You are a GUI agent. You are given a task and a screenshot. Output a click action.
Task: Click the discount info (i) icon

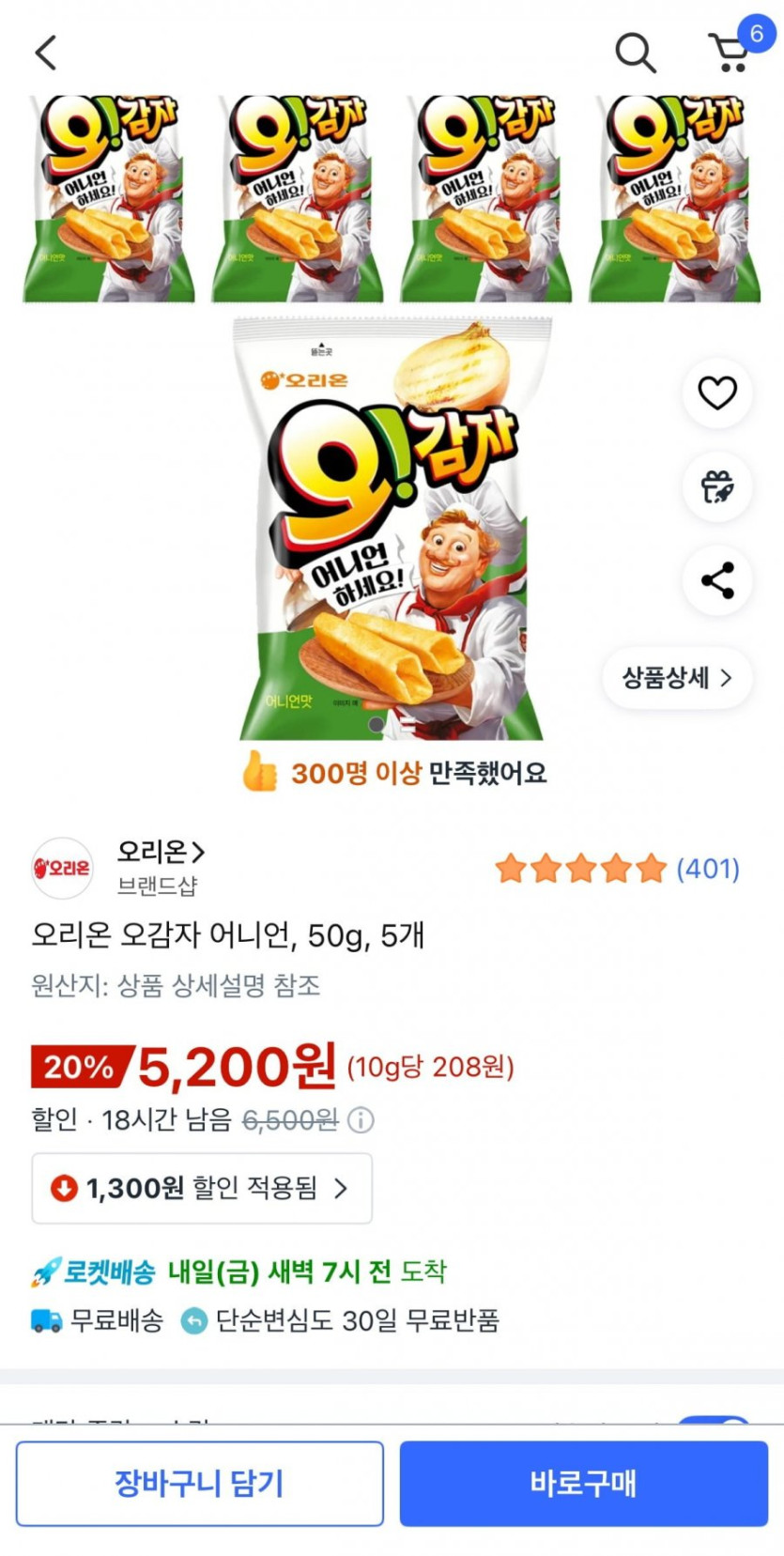360,1120
